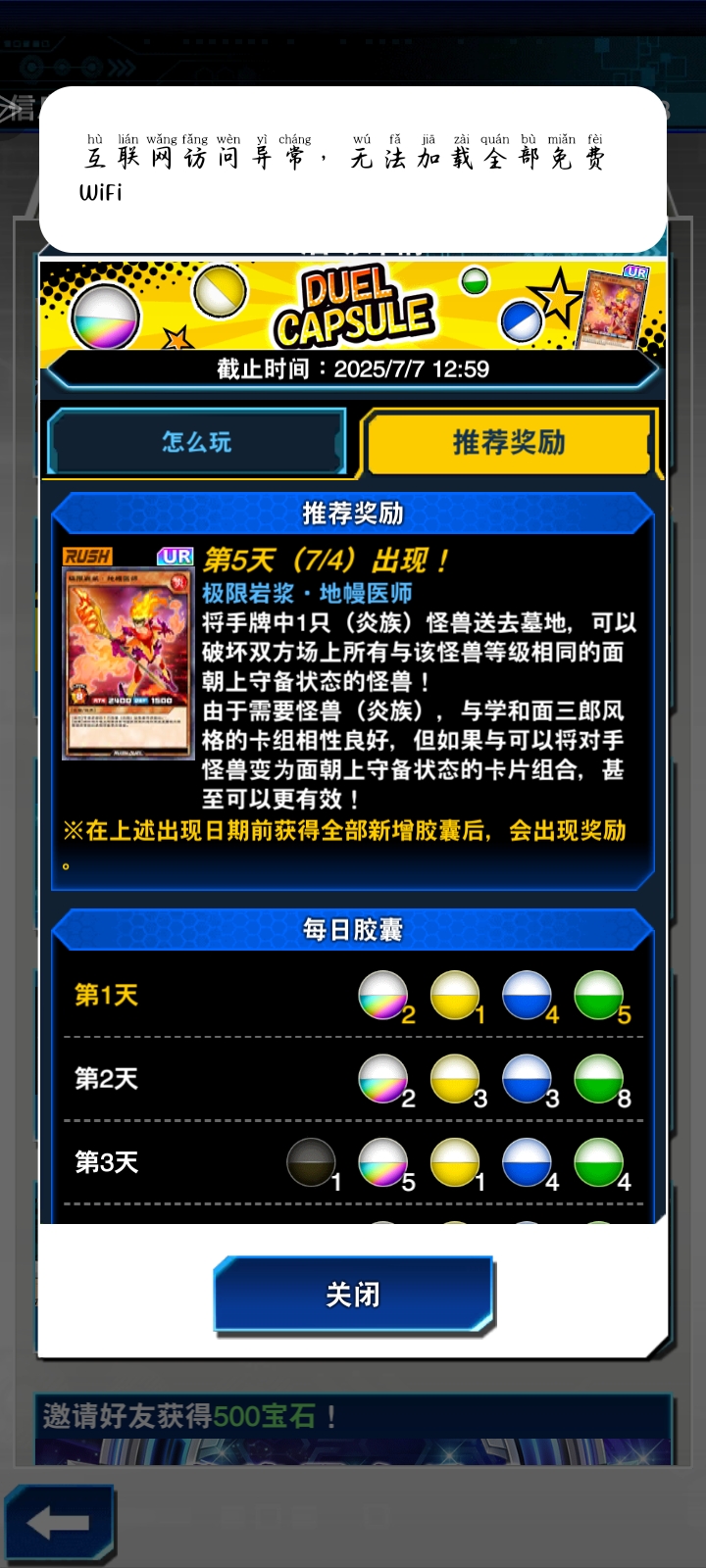The height and width of the screenshot is (1568, 706).
Task: Select the 推荐奖励 tab
Action: coord(508,442)
